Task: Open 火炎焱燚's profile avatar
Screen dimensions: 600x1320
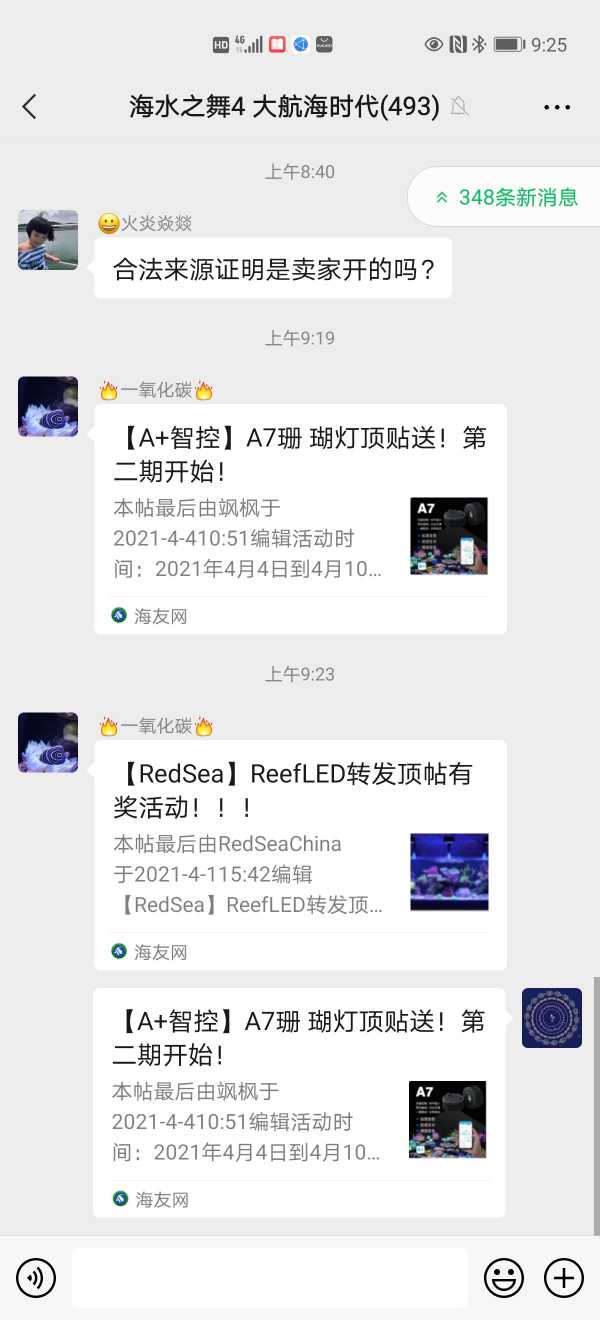Action: 48,240
